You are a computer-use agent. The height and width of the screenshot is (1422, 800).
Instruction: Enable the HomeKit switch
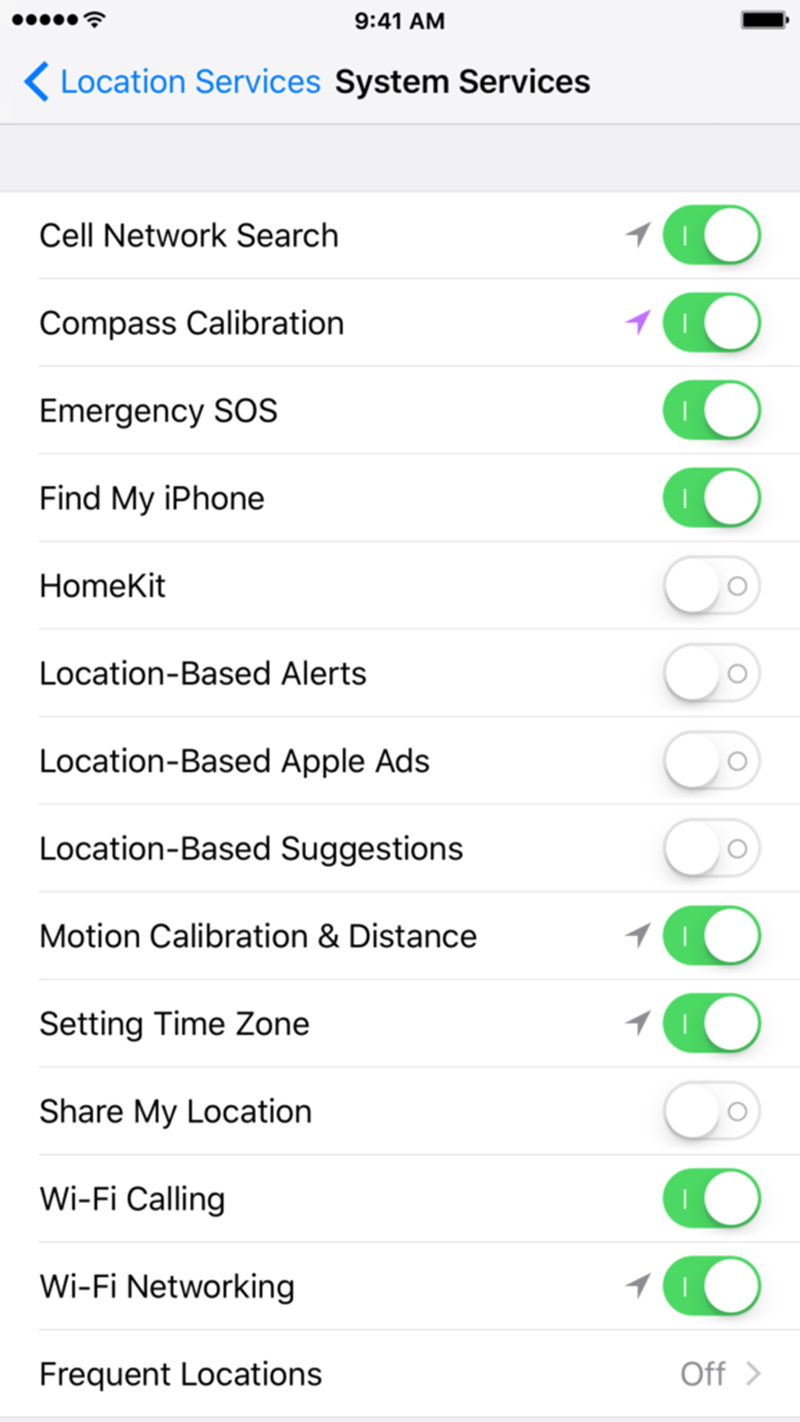pos(711,586)
